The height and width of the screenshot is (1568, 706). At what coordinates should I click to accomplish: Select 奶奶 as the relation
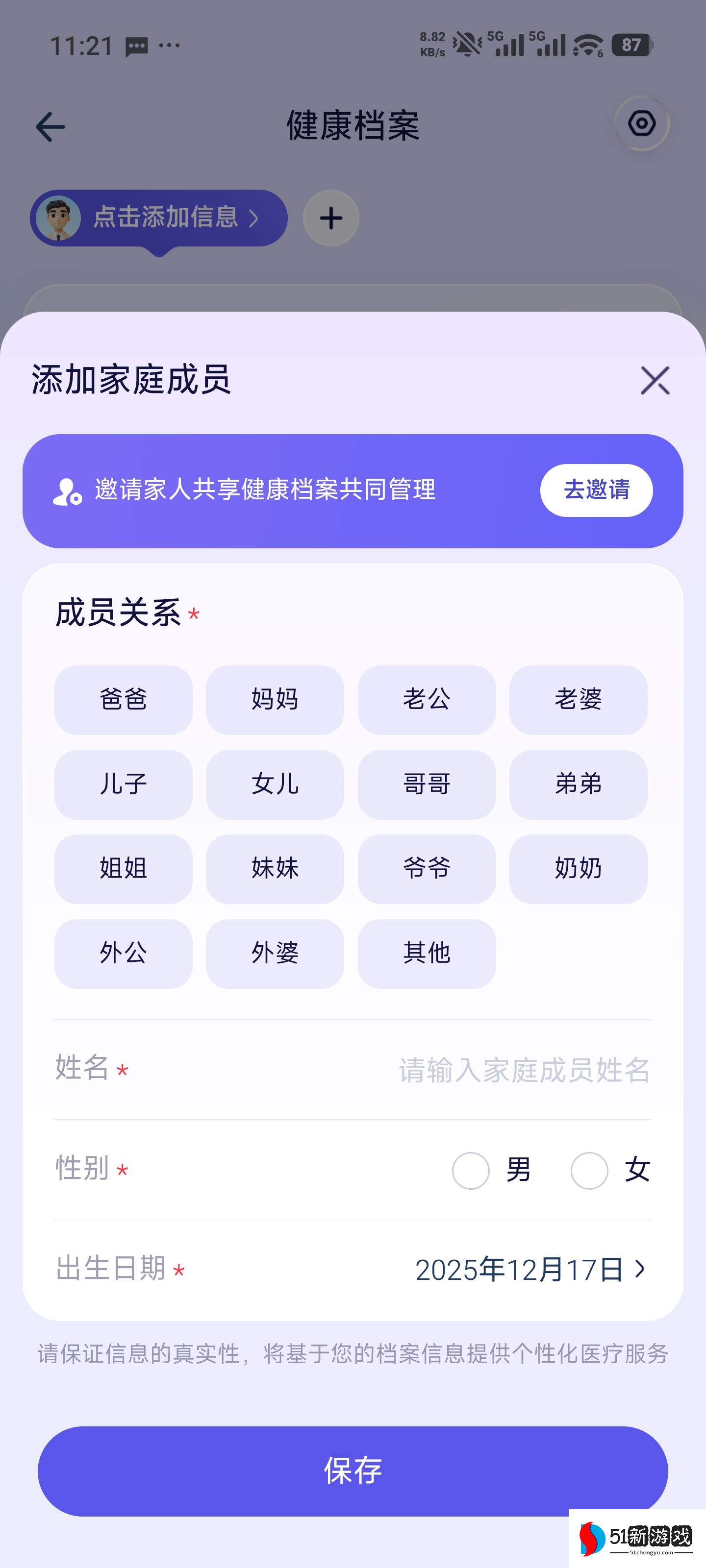(578, 869)
